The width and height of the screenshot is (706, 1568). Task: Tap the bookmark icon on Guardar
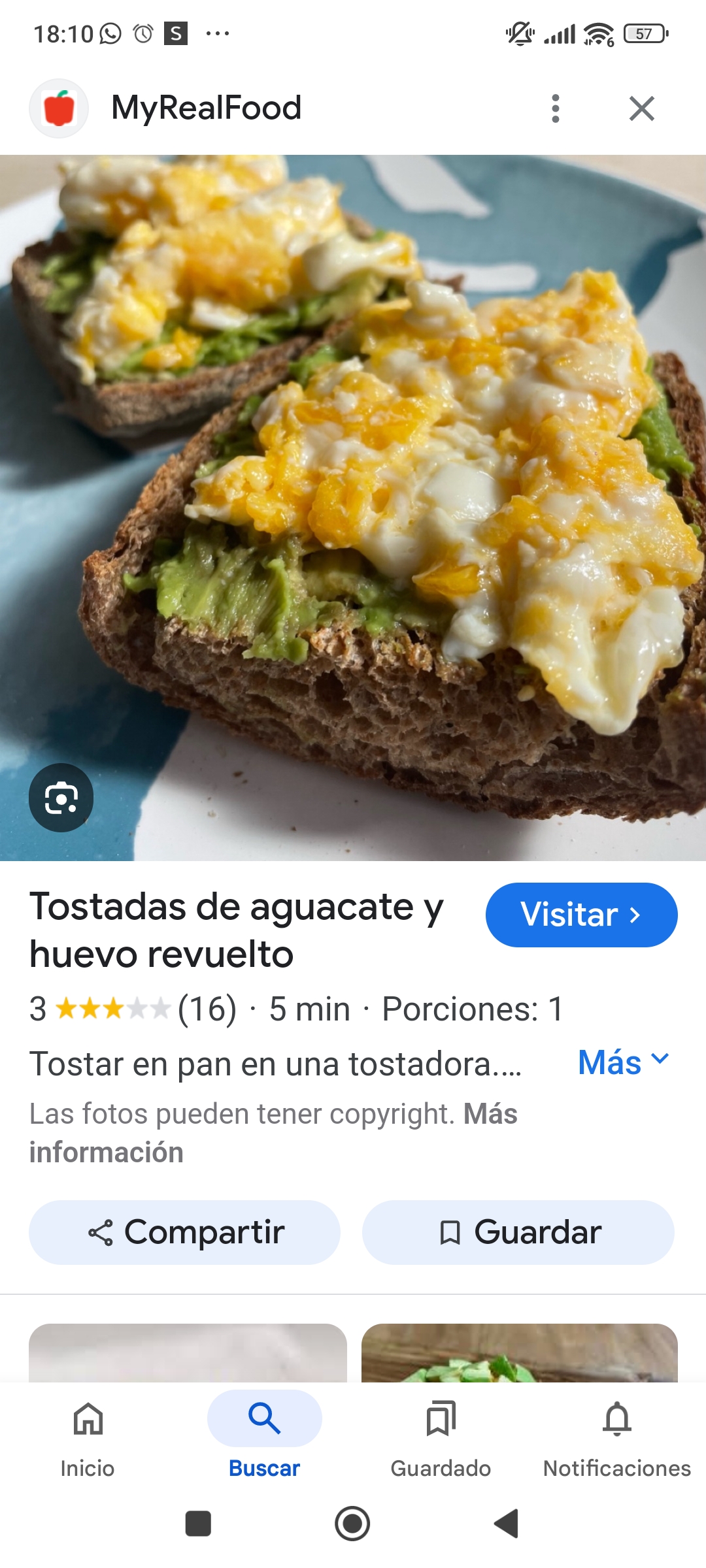tap(450, 1231)
